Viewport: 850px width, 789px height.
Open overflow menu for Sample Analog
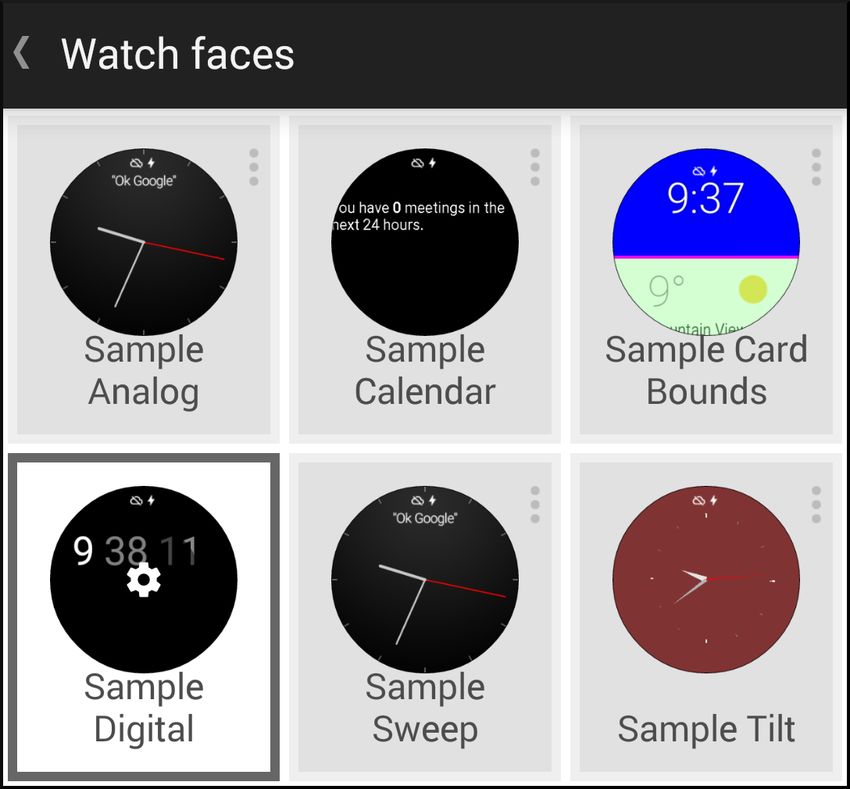pos(254,167)
